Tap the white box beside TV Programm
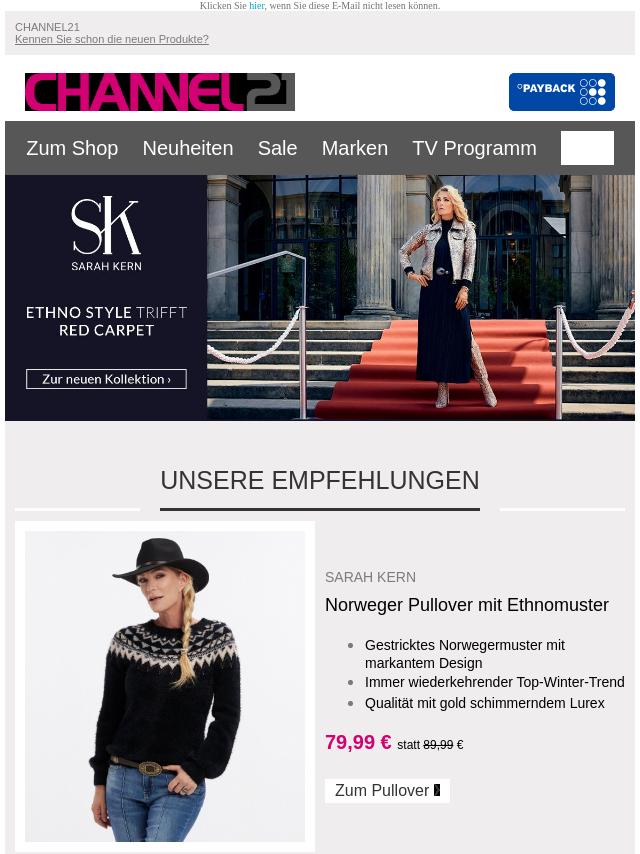The width and height of the screenshot is (640, 854). (587, 148)
